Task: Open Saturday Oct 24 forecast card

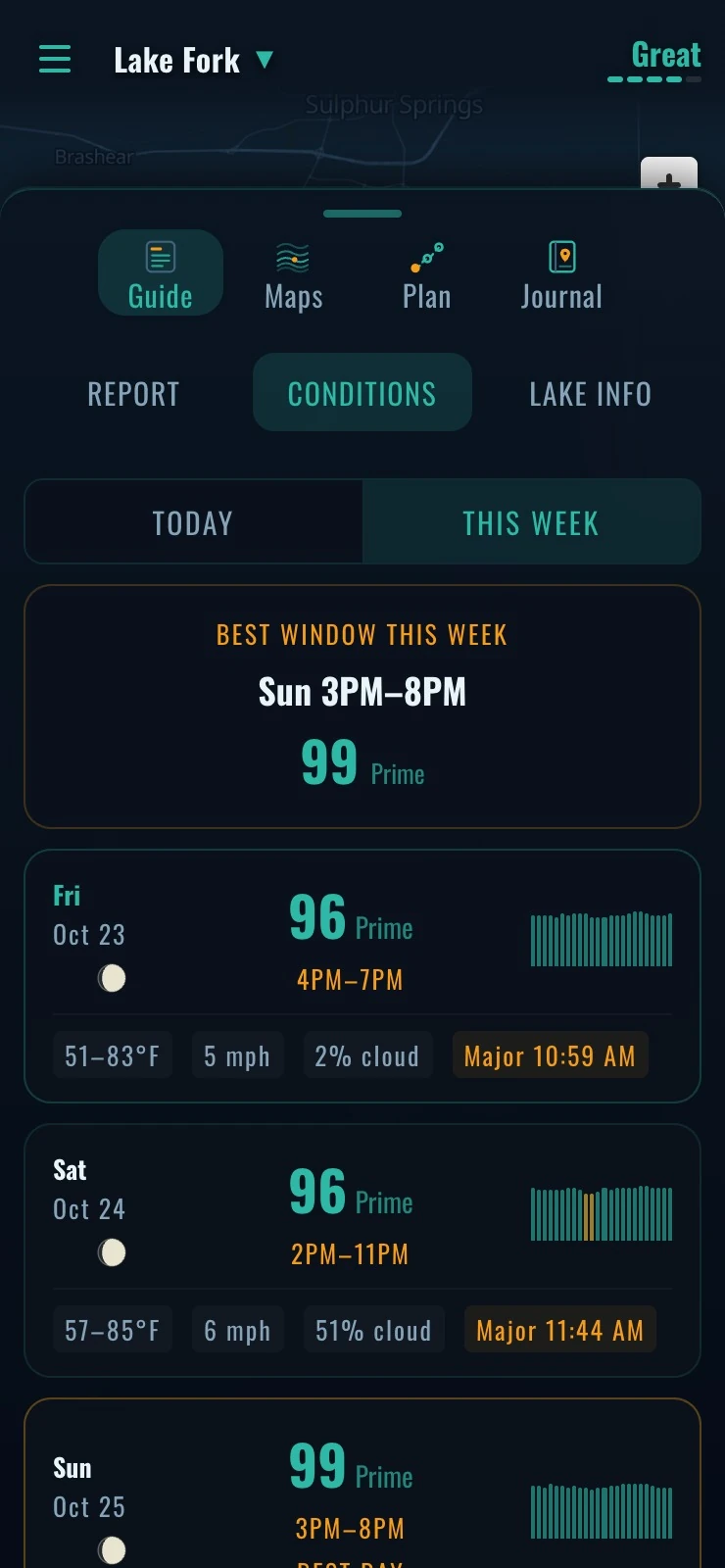Action: point(362,1250)
